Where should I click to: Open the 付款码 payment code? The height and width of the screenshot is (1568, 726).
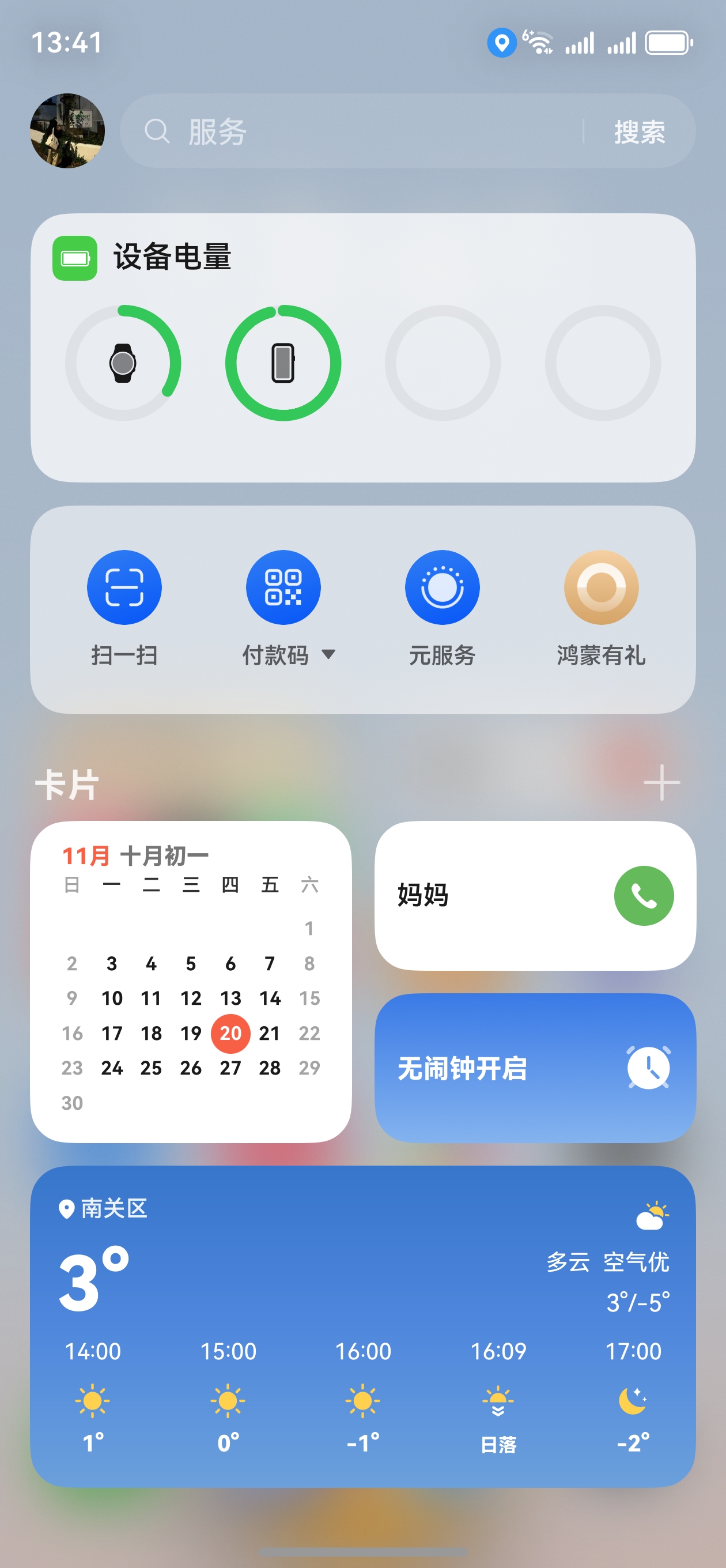point(283,586)
